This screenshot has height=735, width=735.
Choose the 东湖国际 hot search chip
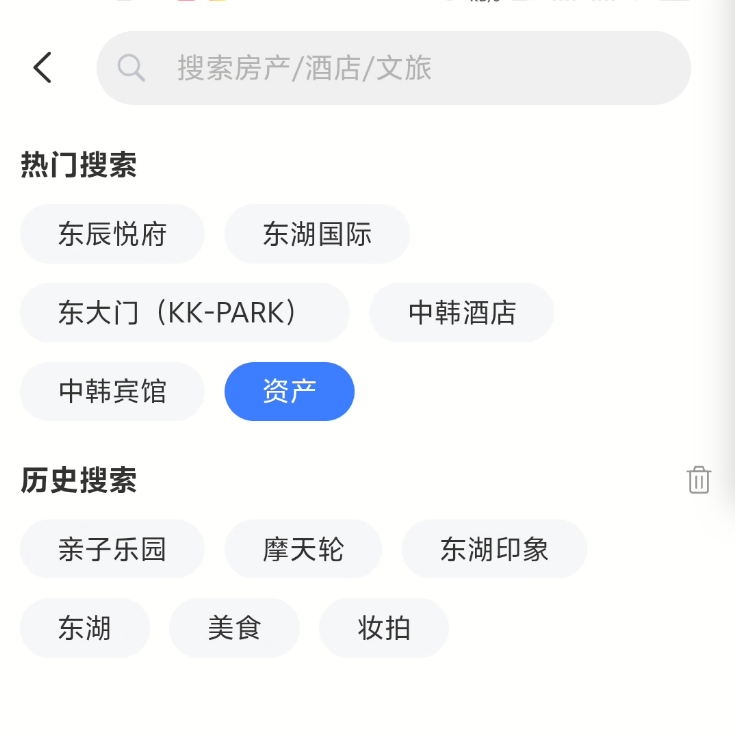click(317, 234)
